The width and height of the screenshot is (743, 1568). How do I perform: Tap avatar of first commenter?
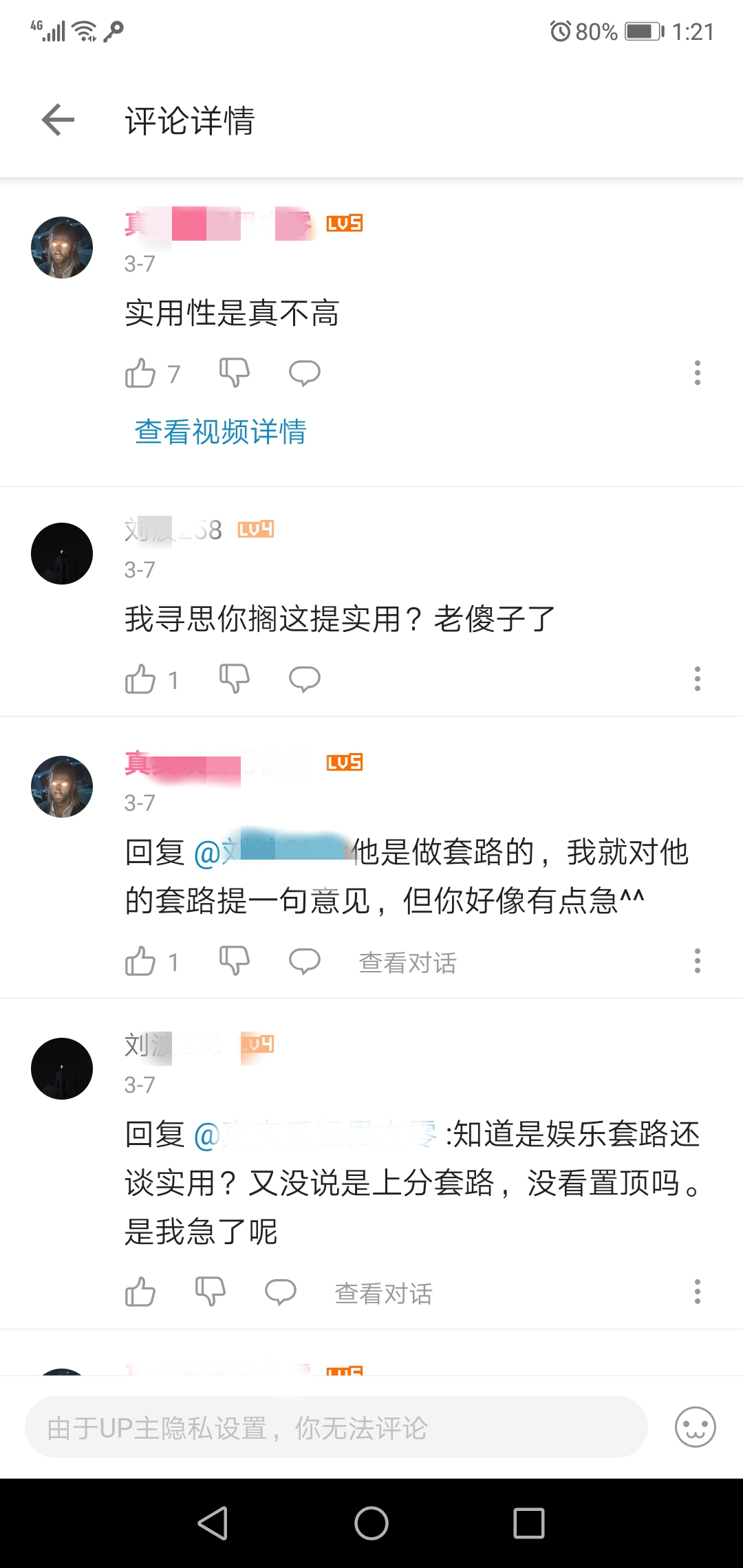click(62, 248)
